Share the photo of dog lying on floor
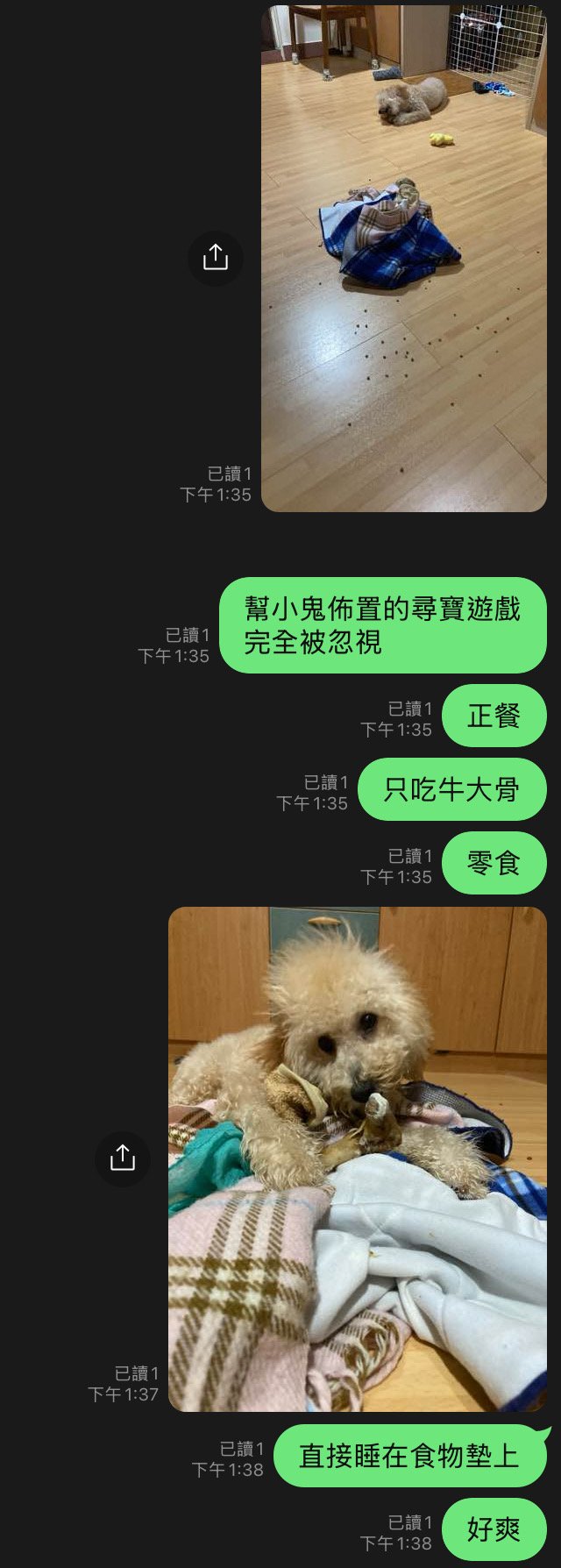561x1568 pixels. pos(216,258)
